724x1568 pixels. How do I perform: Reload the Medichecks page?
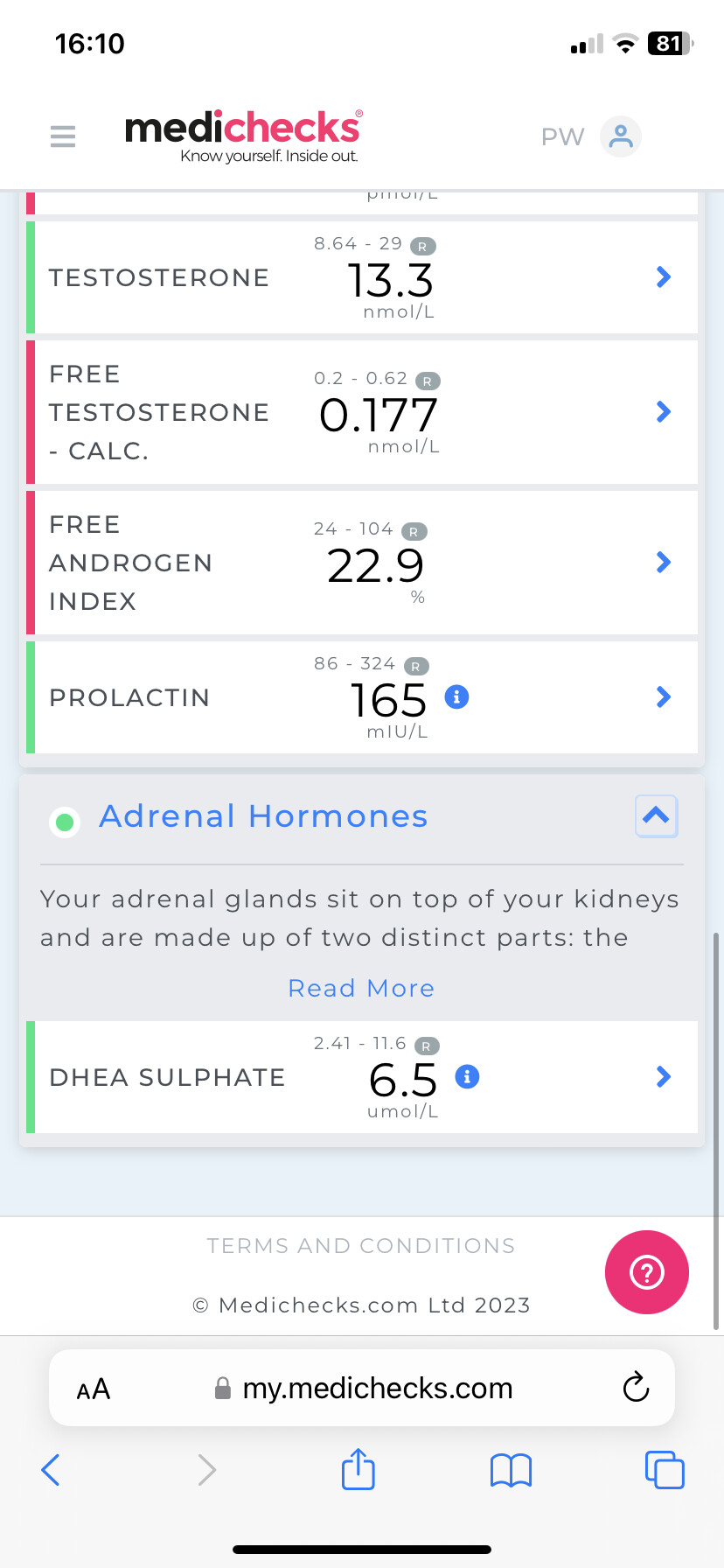click(636, 1387)
